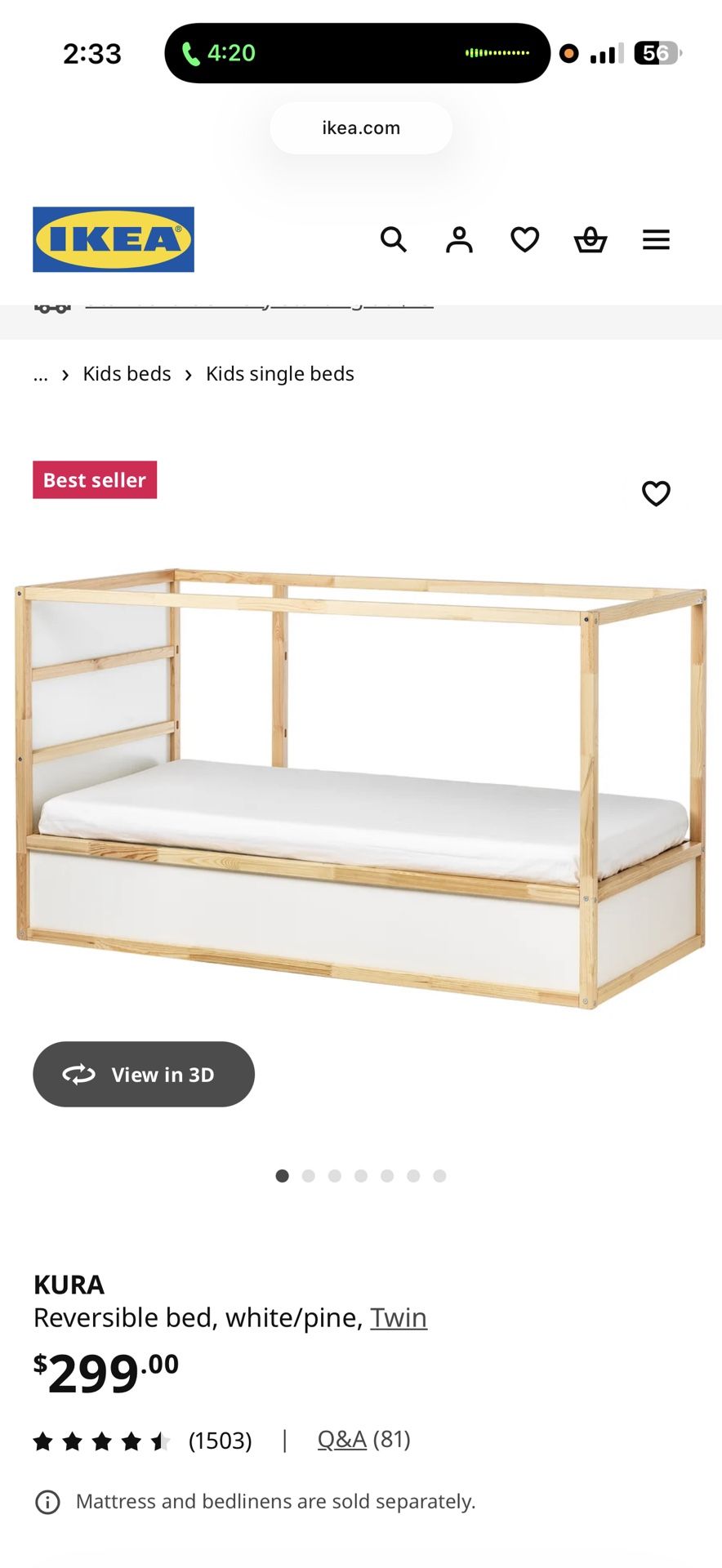This screenshot has height=1568, width=722.
Task: Select the last carousel dot
Action: 440,1176
